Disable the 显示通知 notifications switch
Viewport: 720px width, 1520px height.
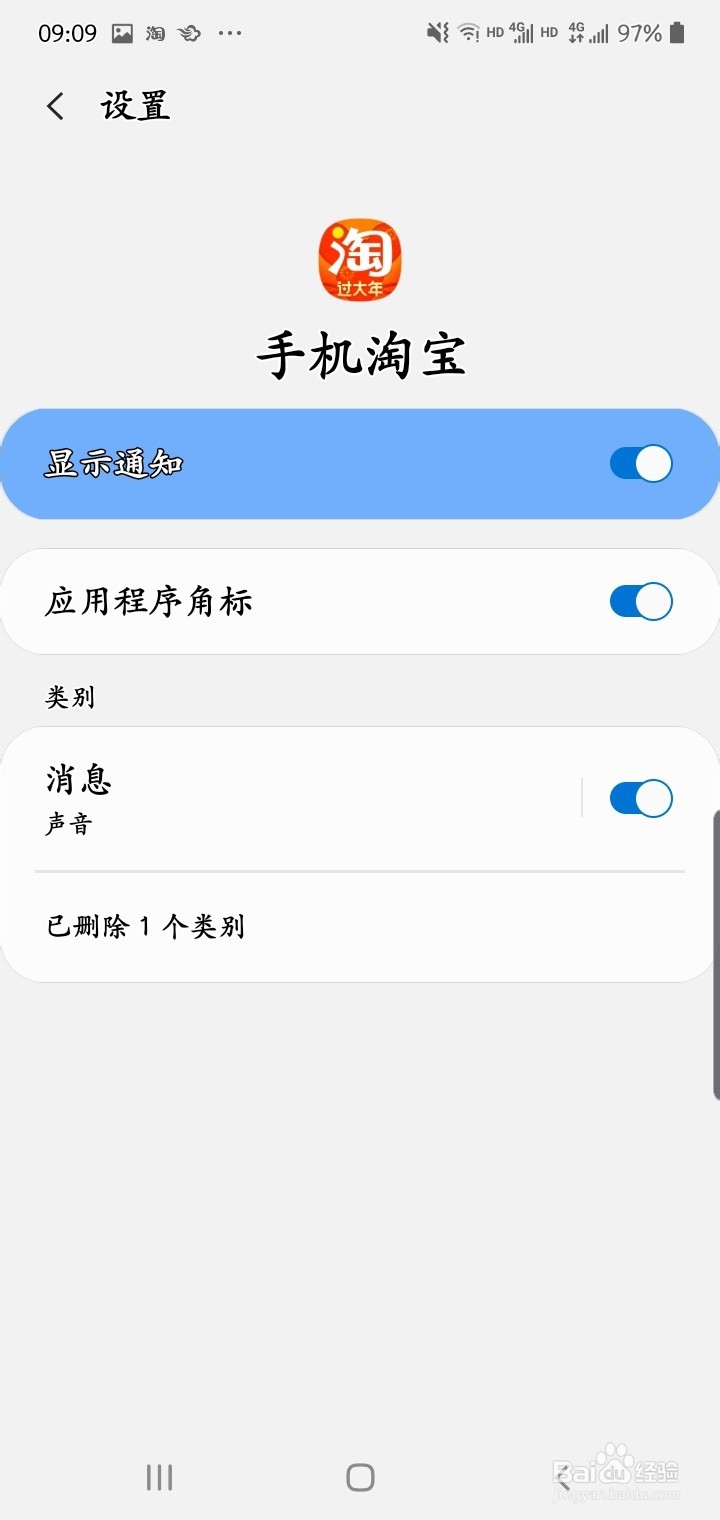click(x=639, y=463)
